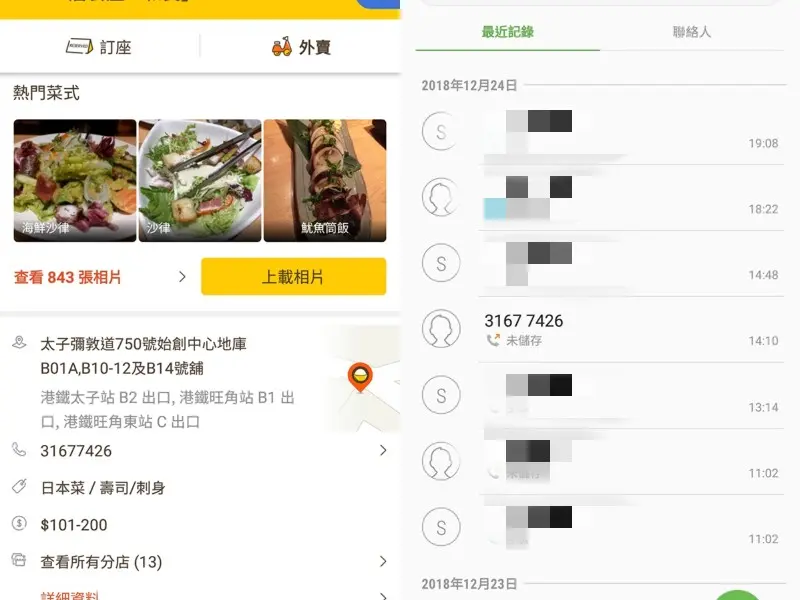800x600 pixels.
Task: Select the 最近記錄 recent calls tab
Action: point(508,32)
